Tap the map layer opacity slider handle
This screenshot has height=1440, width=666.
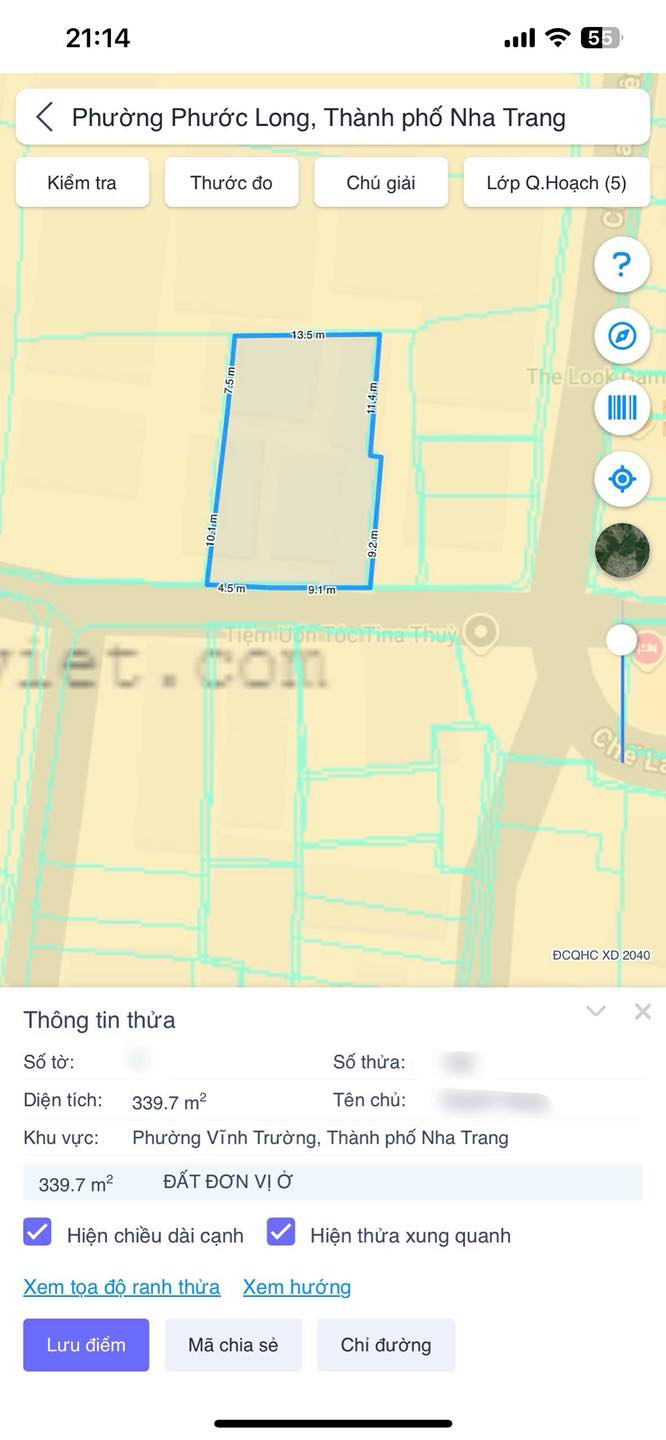(622, 640)
